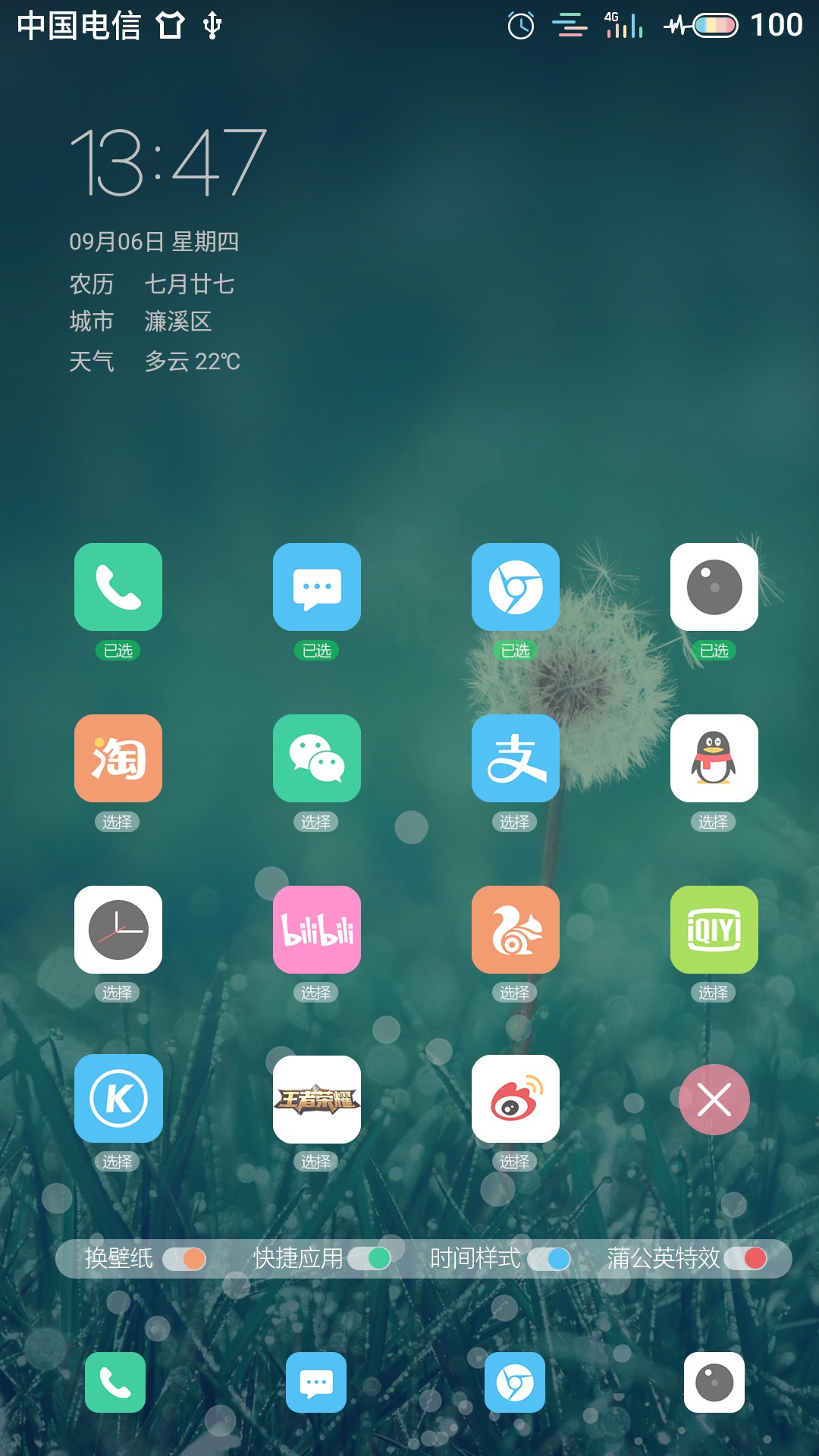Close the app selection panel
The height and width of the screenshot is (1456, 819).
pyautogui.click(x=714, y=1100)
